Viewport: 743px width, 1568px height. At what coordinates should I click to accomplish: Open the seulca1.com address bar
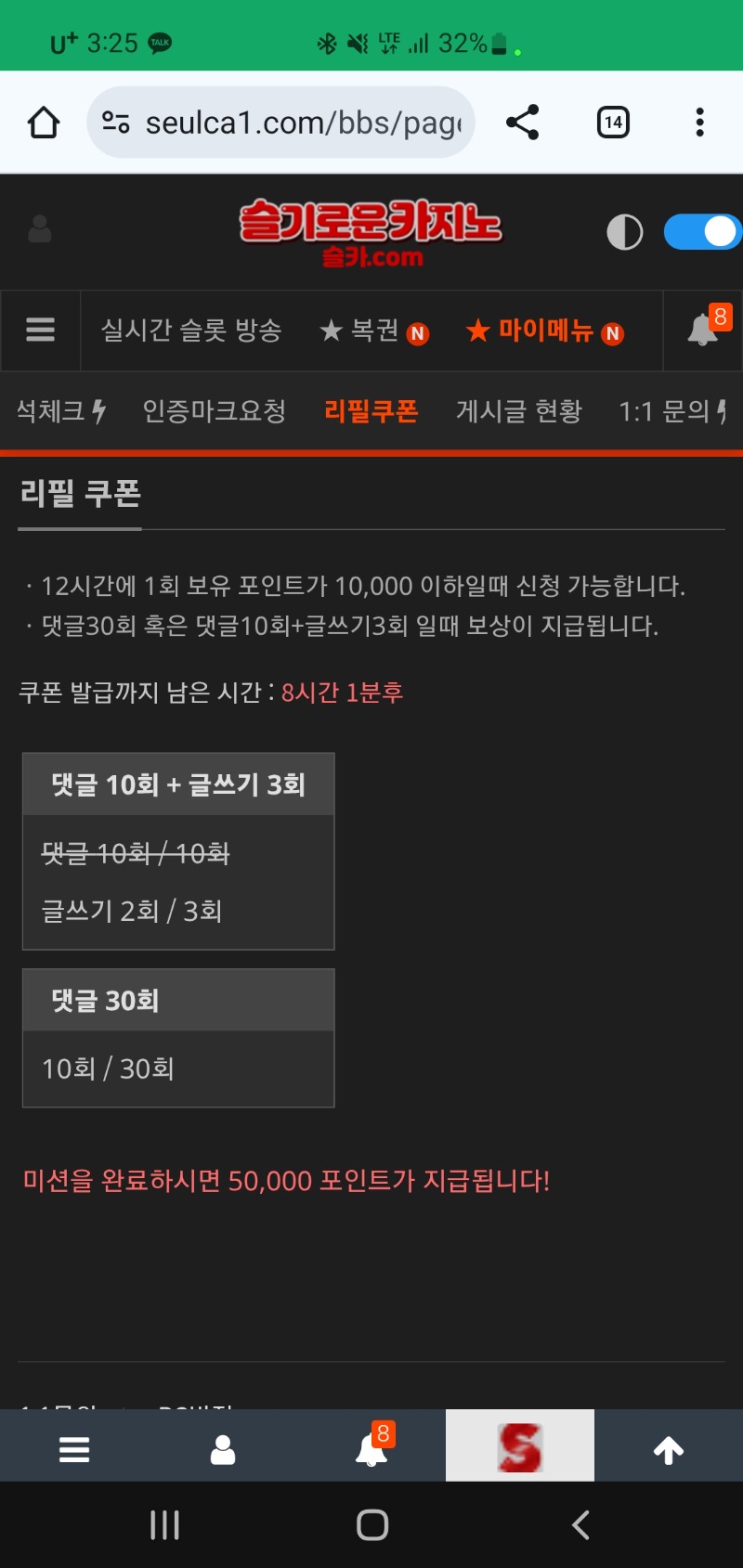tap(288, 123)
